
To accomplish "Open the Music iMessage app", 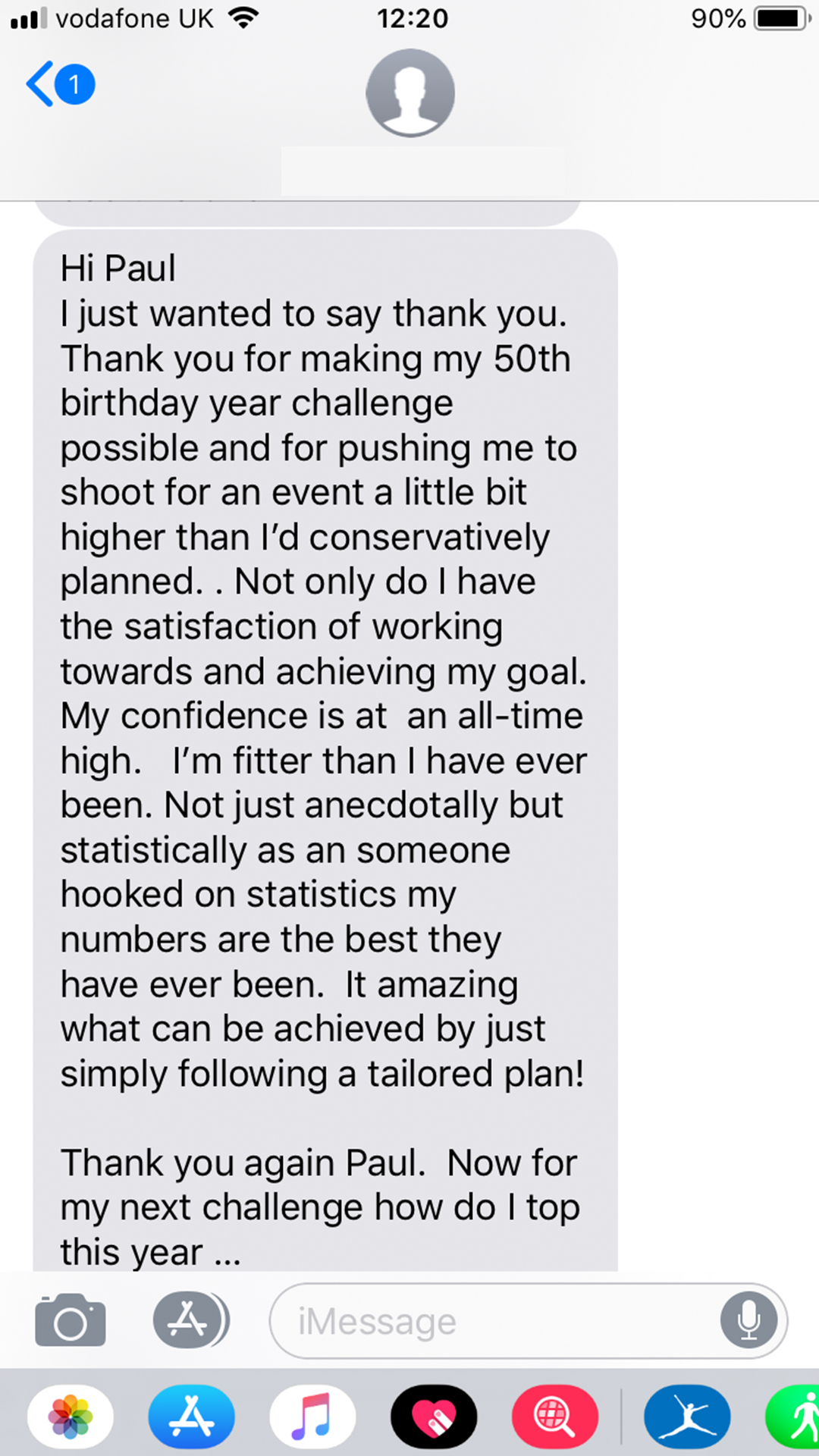I will pyautogui.click(x=312, y=1416).
